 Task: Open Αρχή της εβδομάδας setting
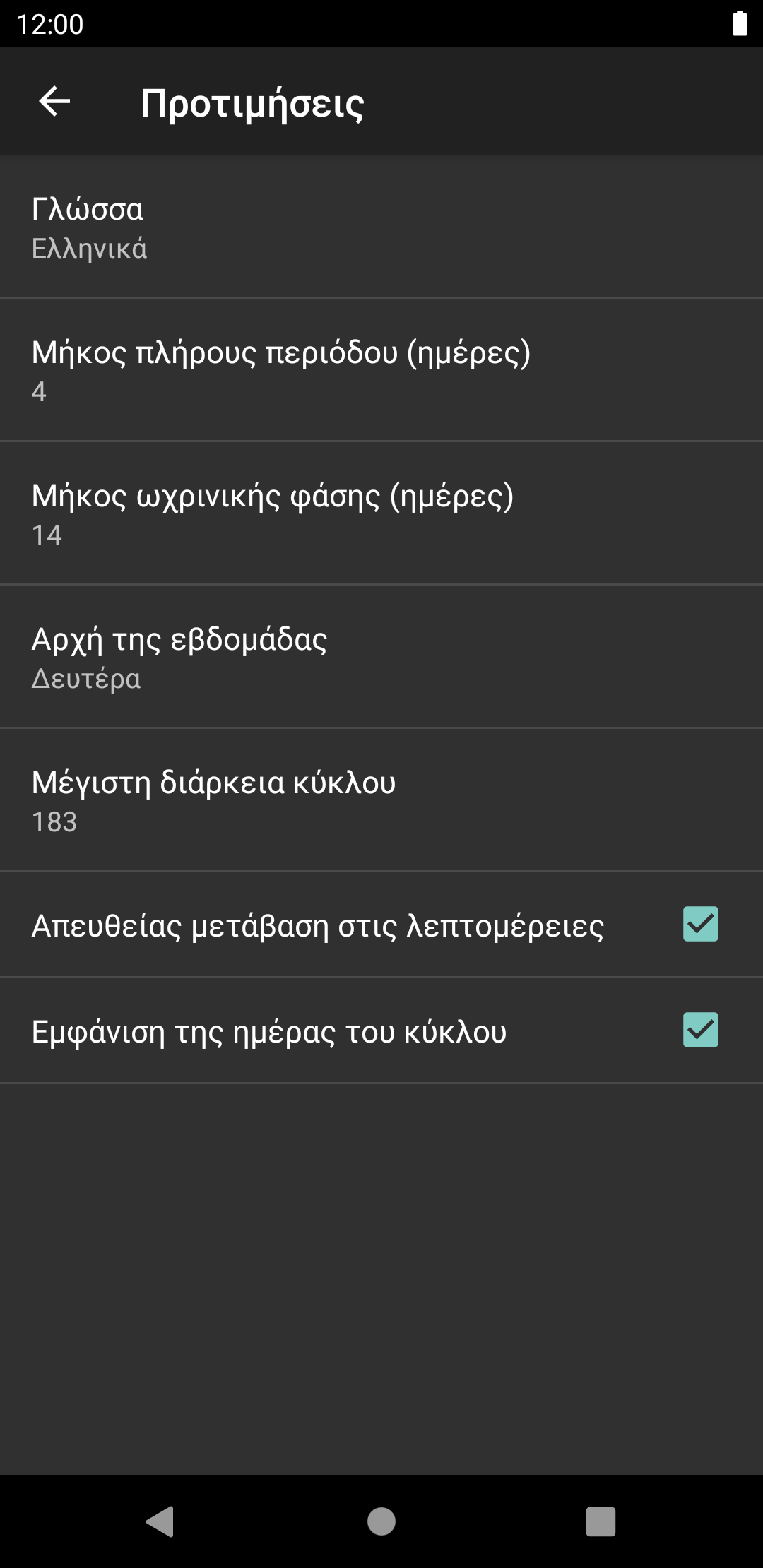[381, 657]
